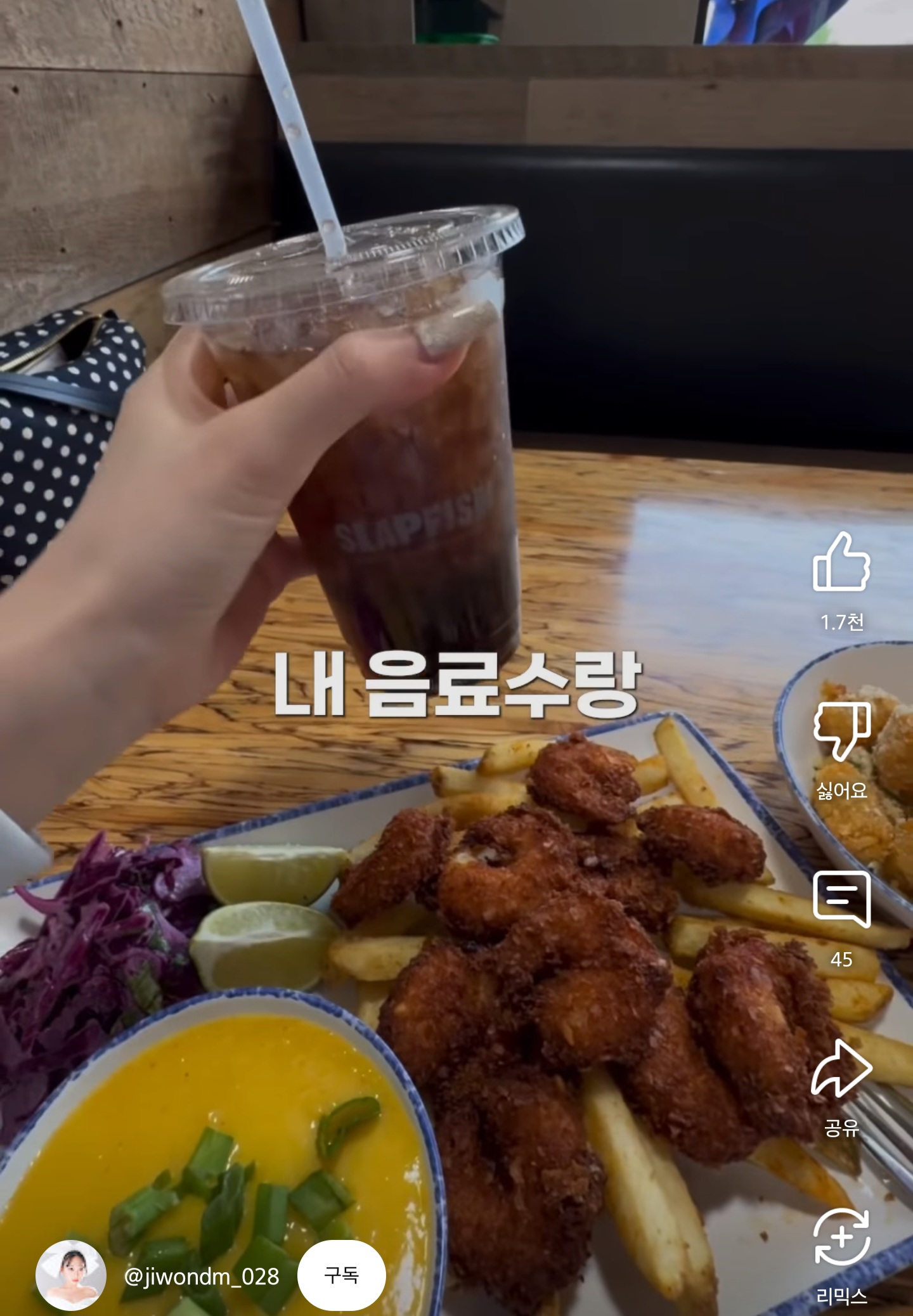Open @jiwondm_028 channel from username
The height and width of the screenshot is (1316, 913).
202,1276
